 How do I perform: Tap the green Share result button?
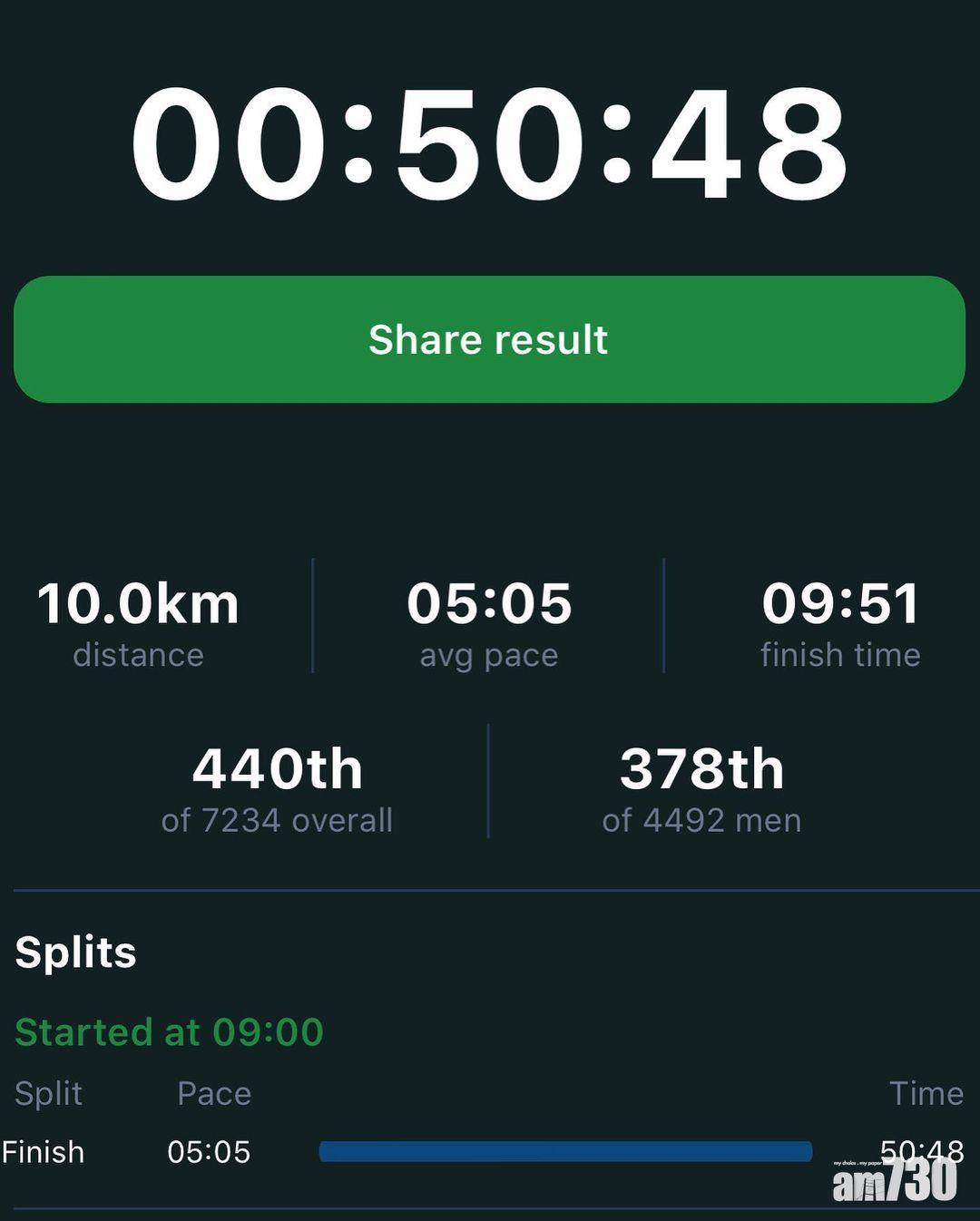(489, 339)
